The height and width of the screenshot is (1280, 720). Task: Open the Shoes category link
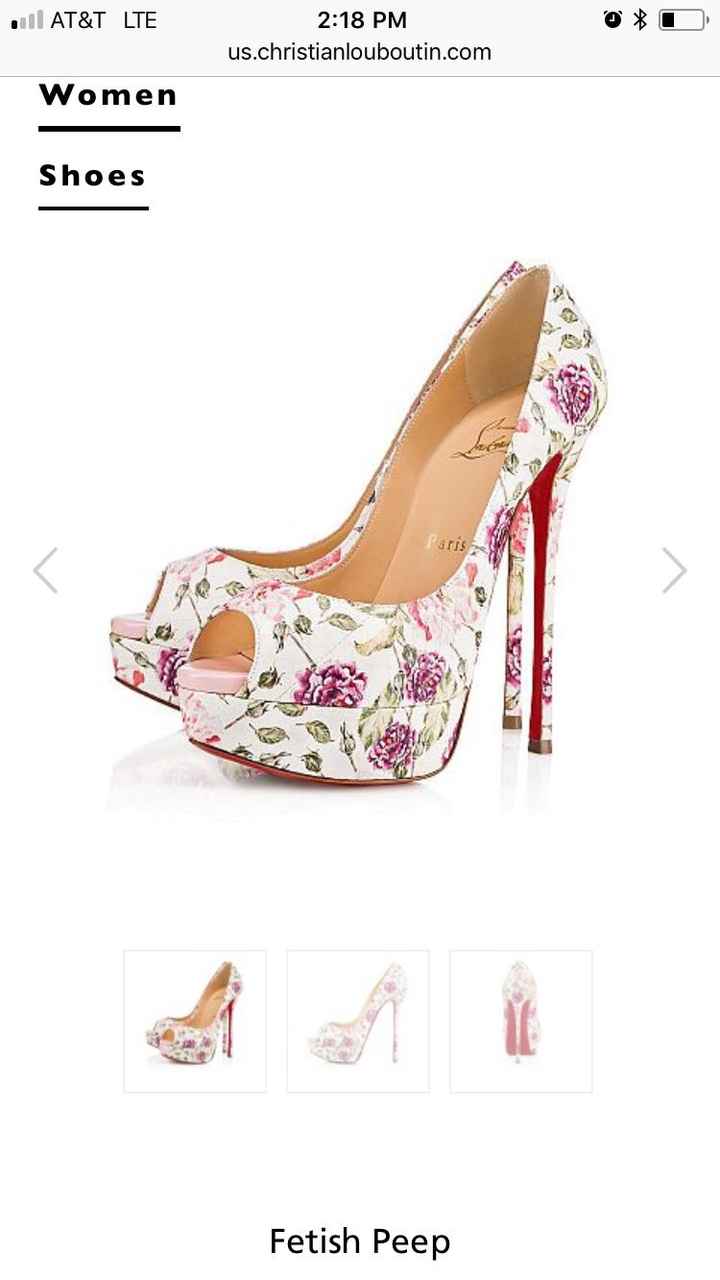point(92,176)
